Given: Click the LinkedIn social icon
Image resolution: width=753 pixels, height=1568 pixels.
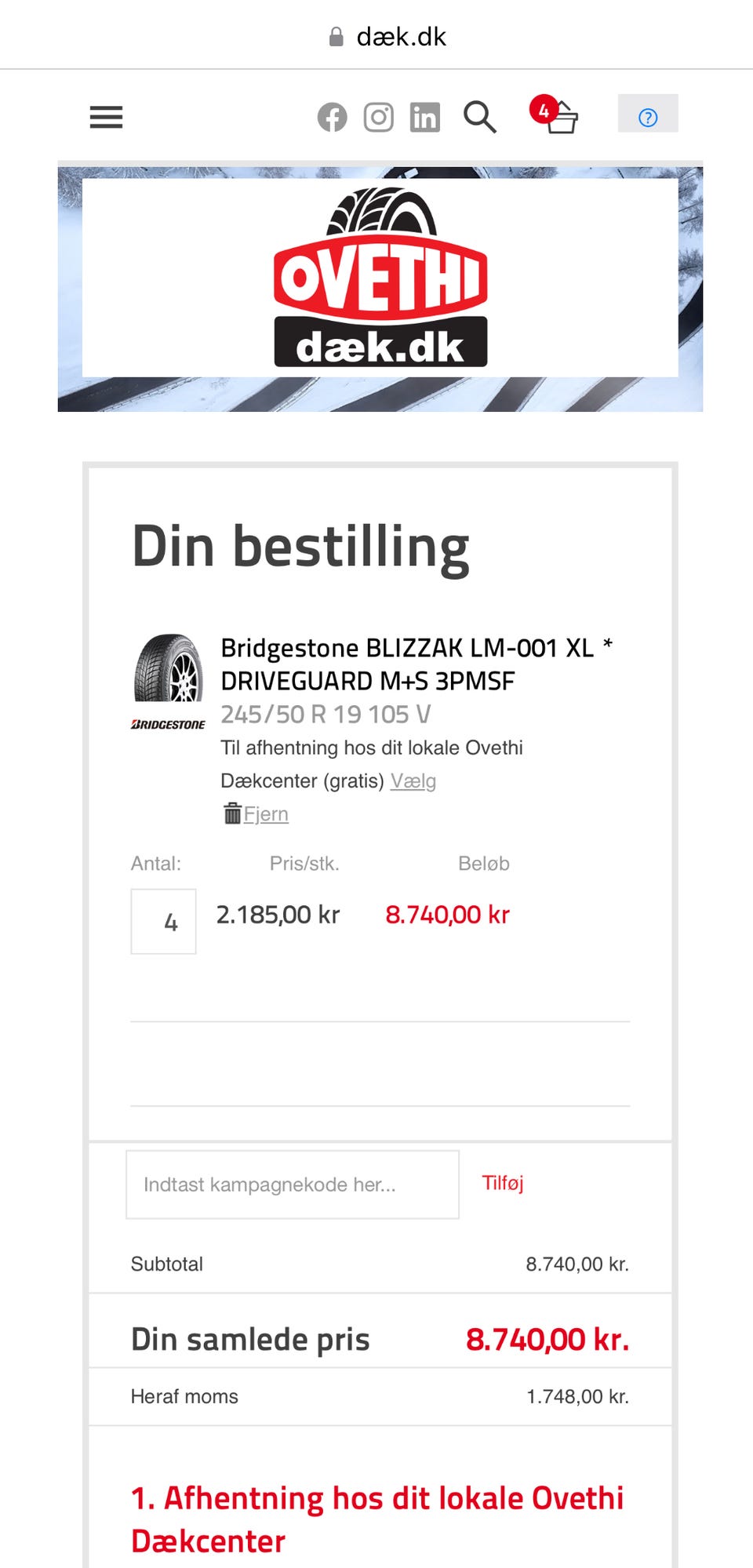Looking at the screenshot, I should pos(425,117).
